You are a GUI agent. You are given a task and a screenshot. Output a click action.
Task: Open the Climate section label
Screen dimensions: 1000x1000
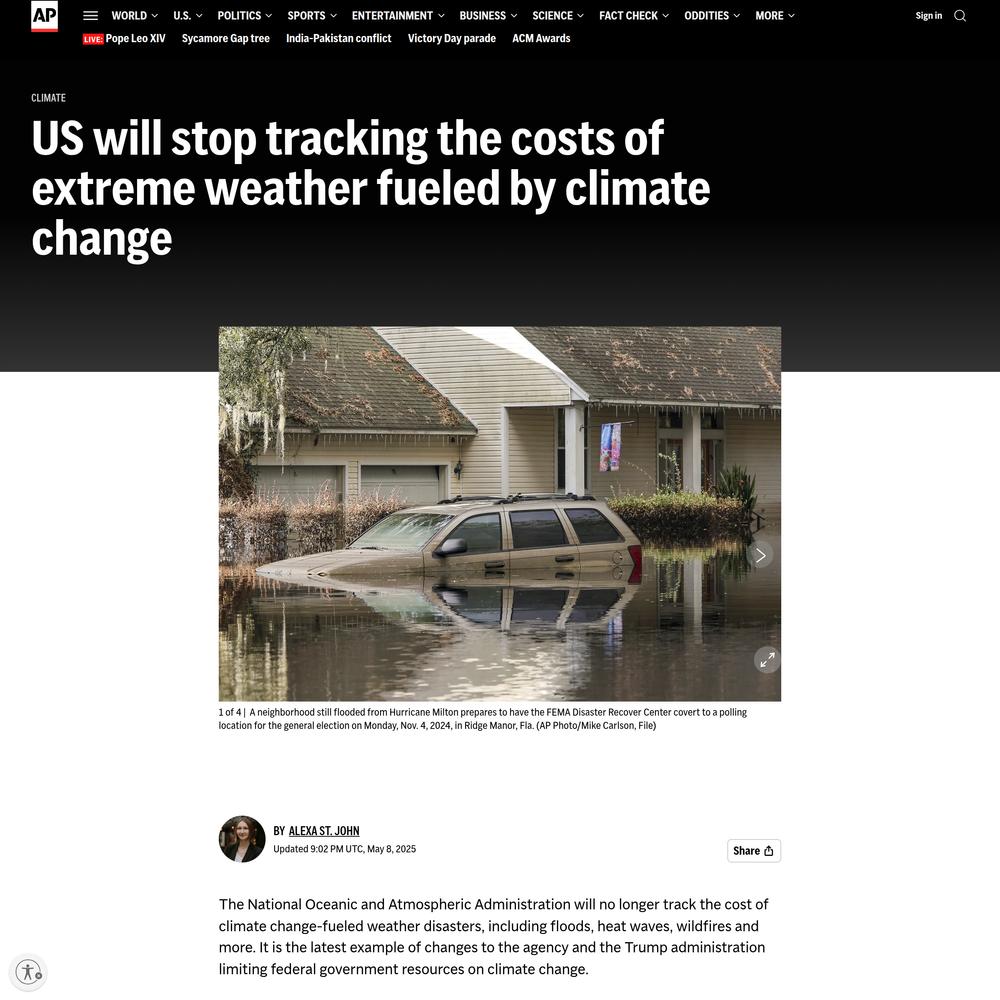coord(48,98)
